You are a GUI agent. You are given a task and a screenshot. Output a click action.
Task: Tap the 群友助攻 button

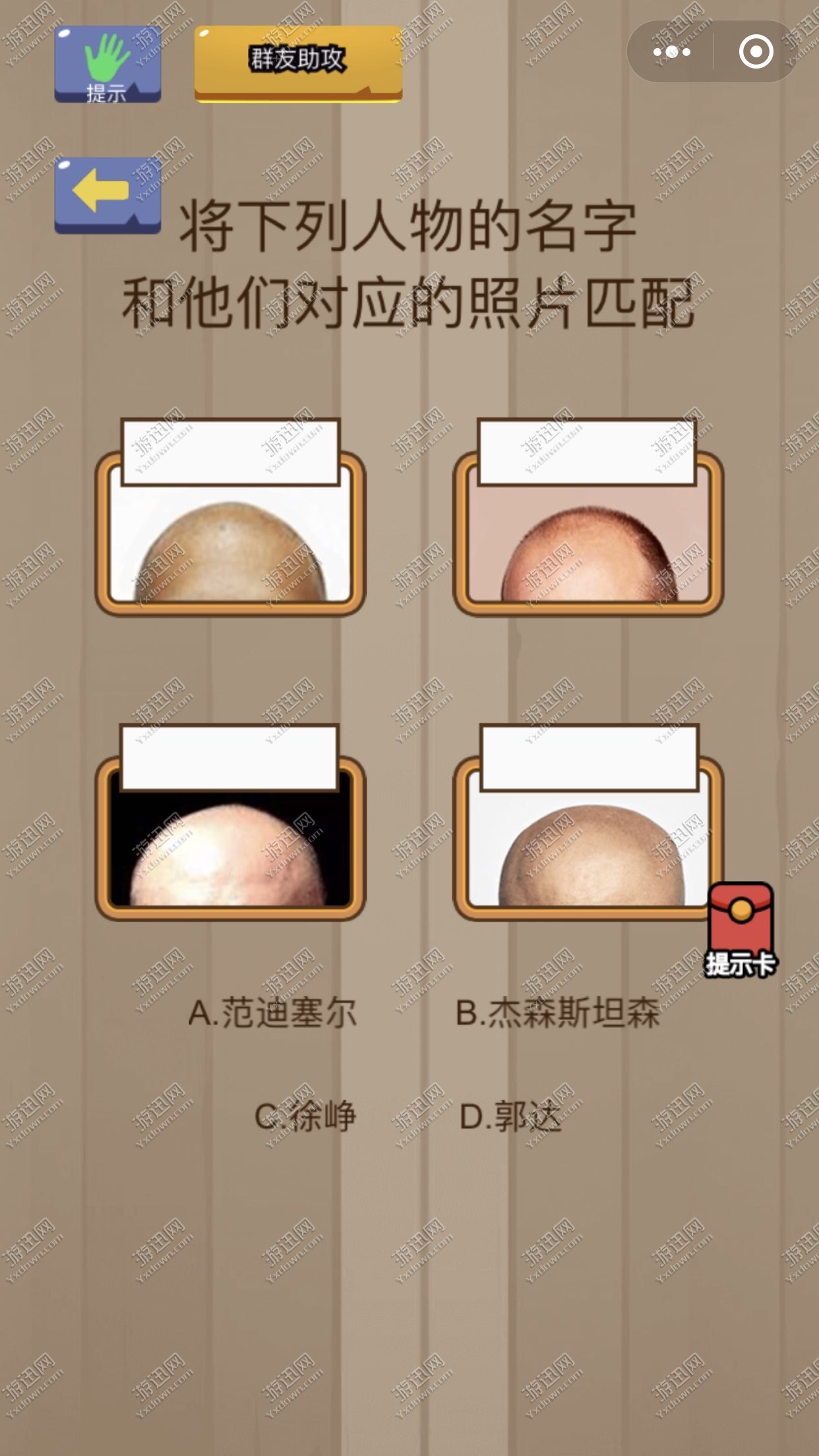(x=298, y=64)
